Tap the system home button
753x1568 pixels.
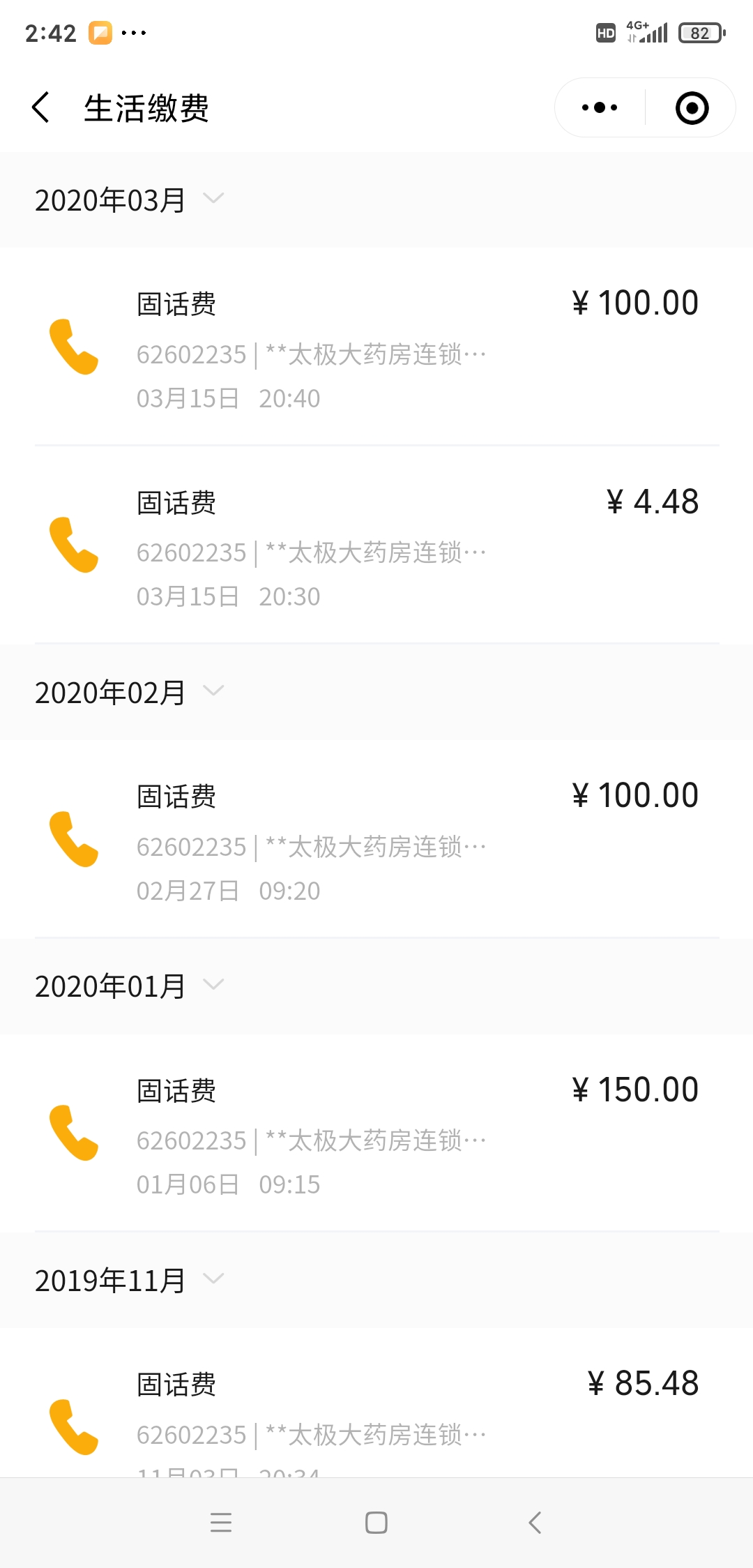tap(376, 1522)
